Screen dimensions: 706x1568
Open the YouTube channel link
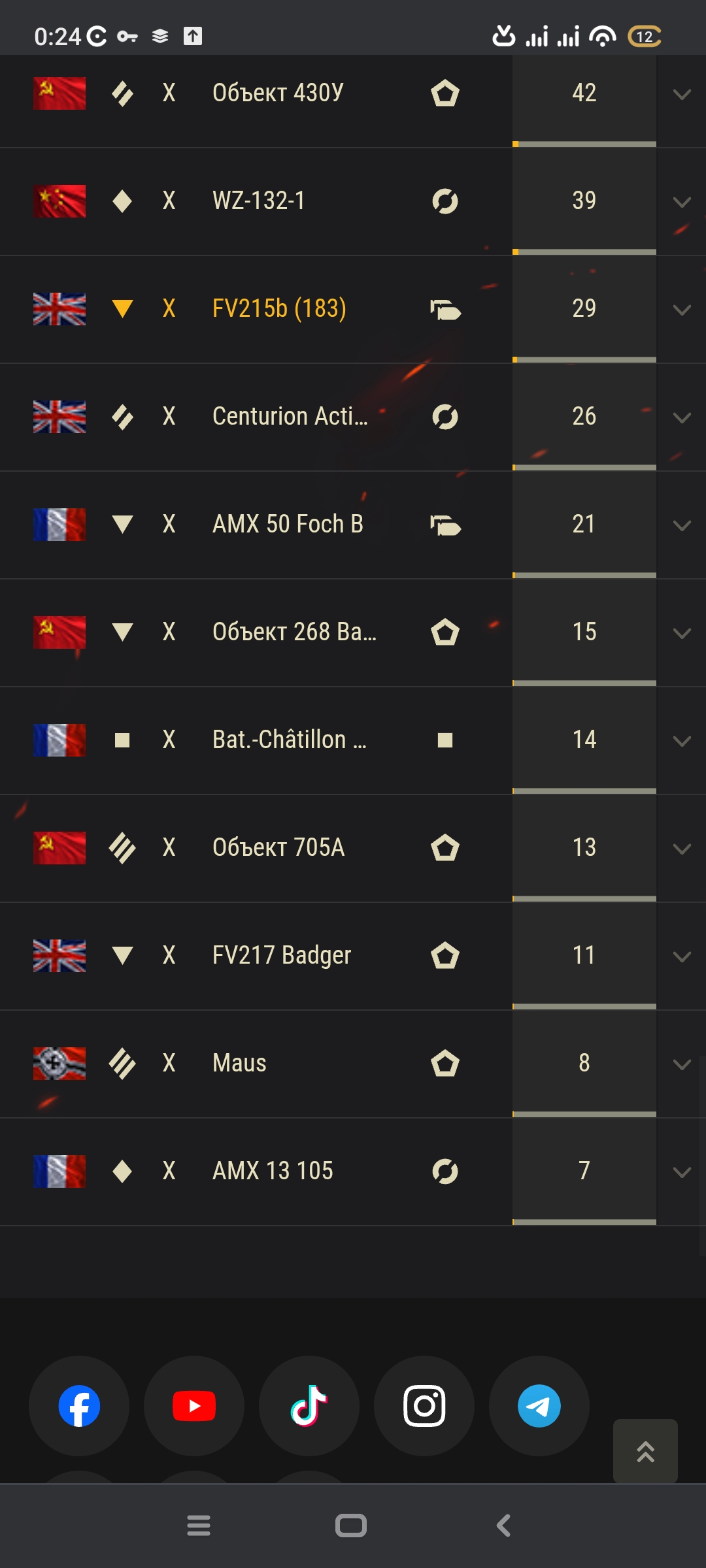tap(194, 1406)
